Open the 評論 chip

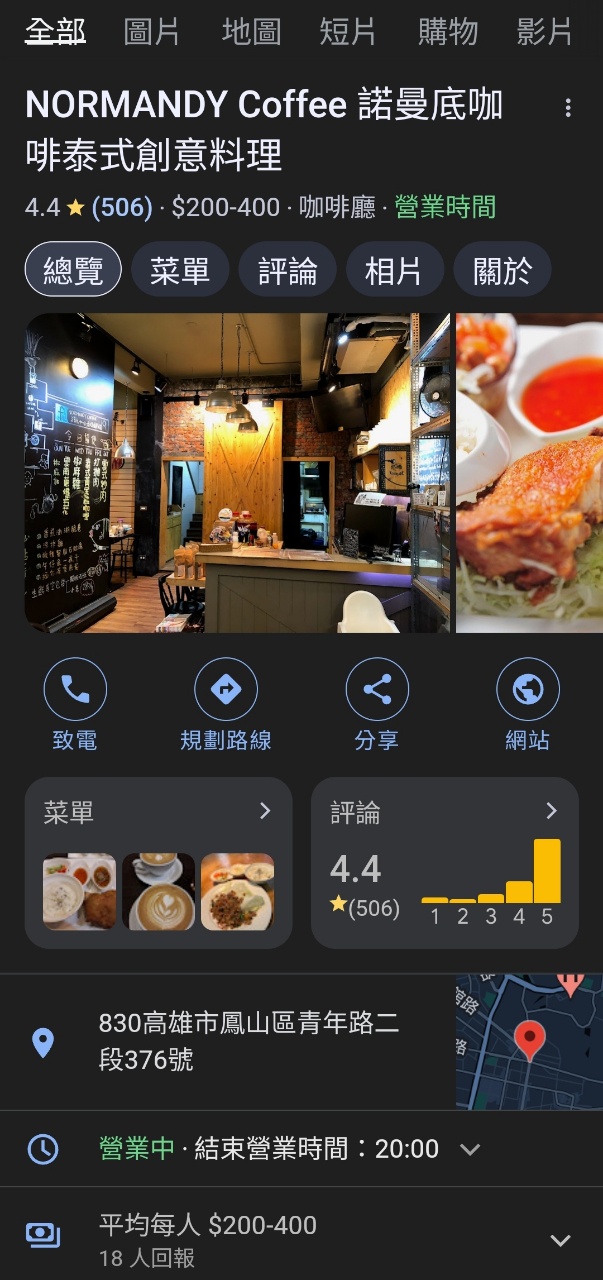coord(288,270)
